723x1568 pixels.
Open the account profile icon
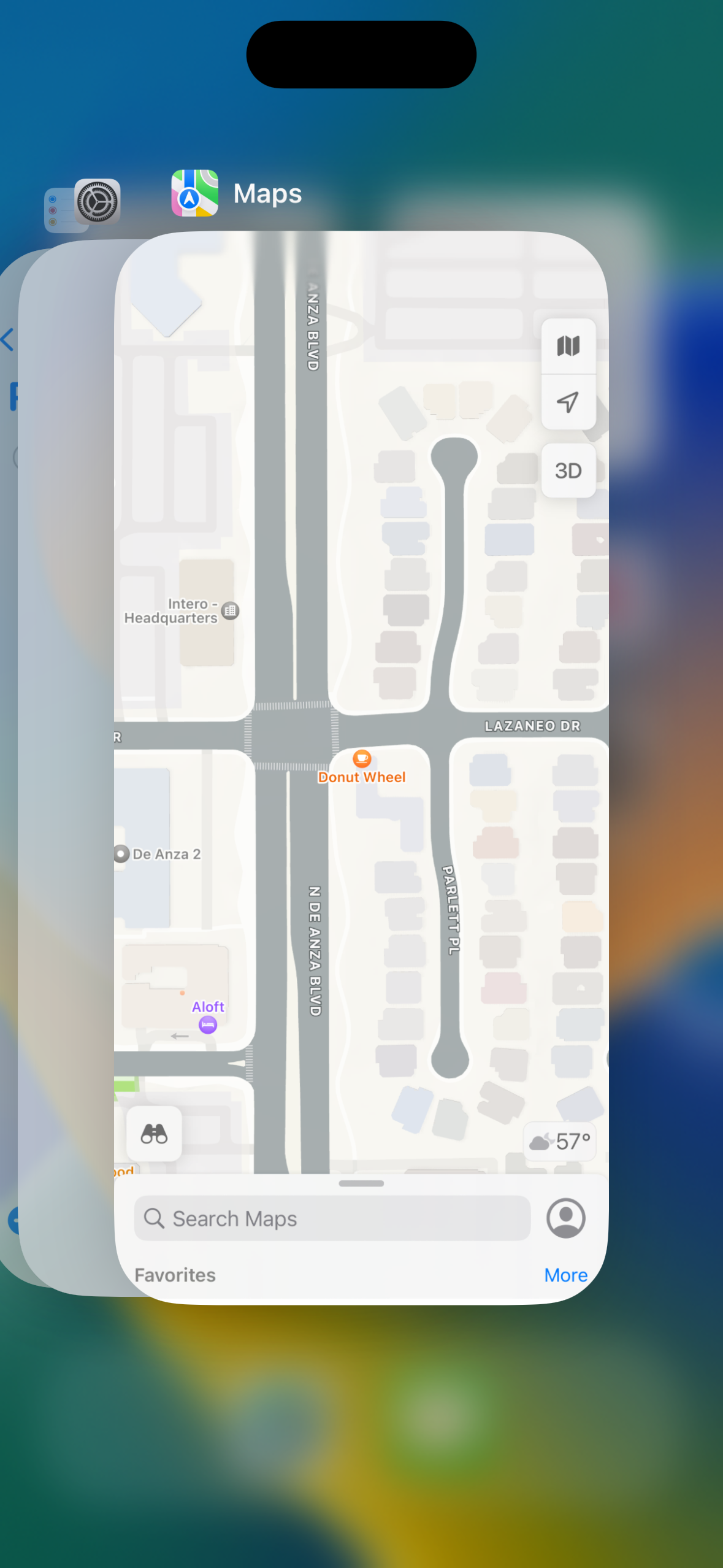point(565,1218)
